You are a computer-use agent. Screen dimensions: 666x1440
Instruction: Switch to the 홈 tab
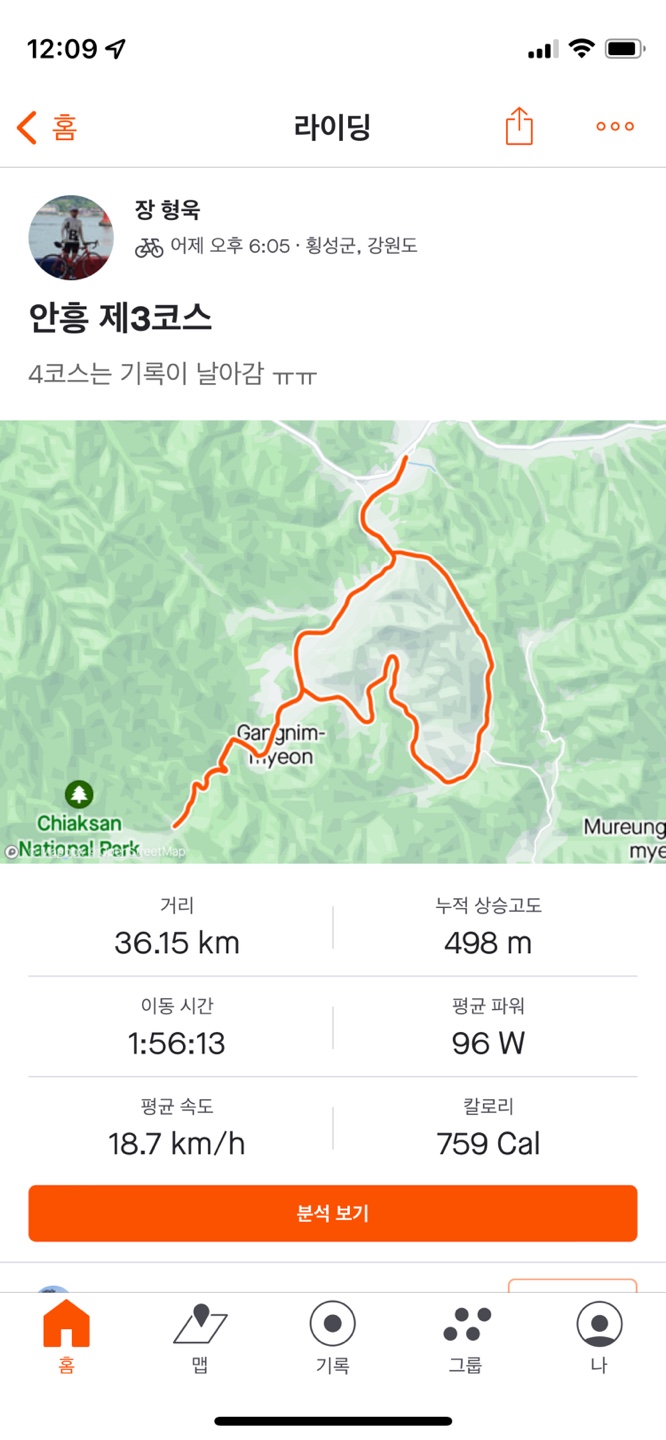click(x=66, y=1337)
